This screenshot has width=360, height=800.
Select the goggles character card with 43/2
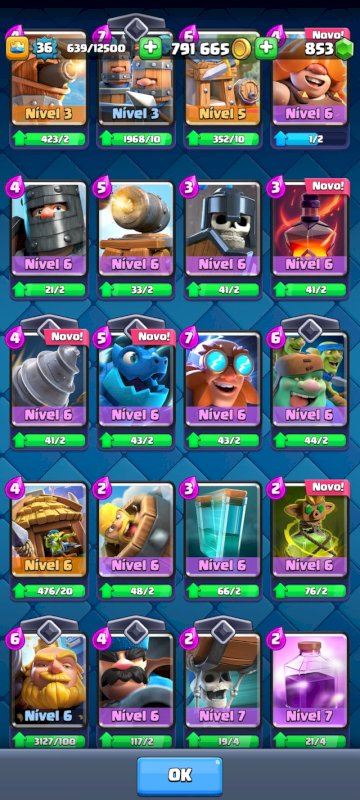[x=223, y=390]
